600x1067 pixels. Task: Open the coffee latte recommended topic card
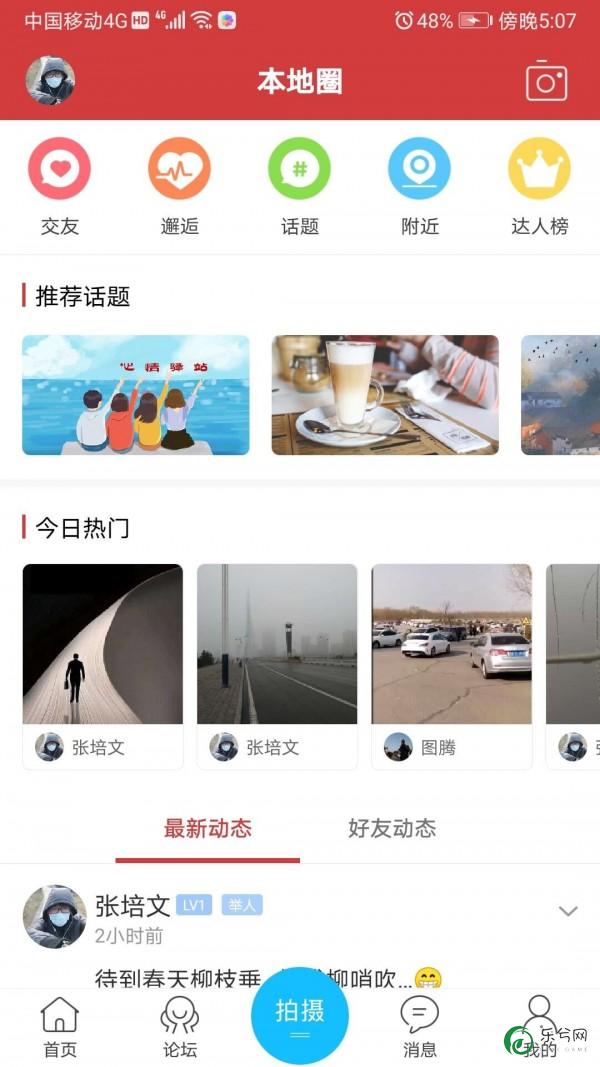point(385,395)
